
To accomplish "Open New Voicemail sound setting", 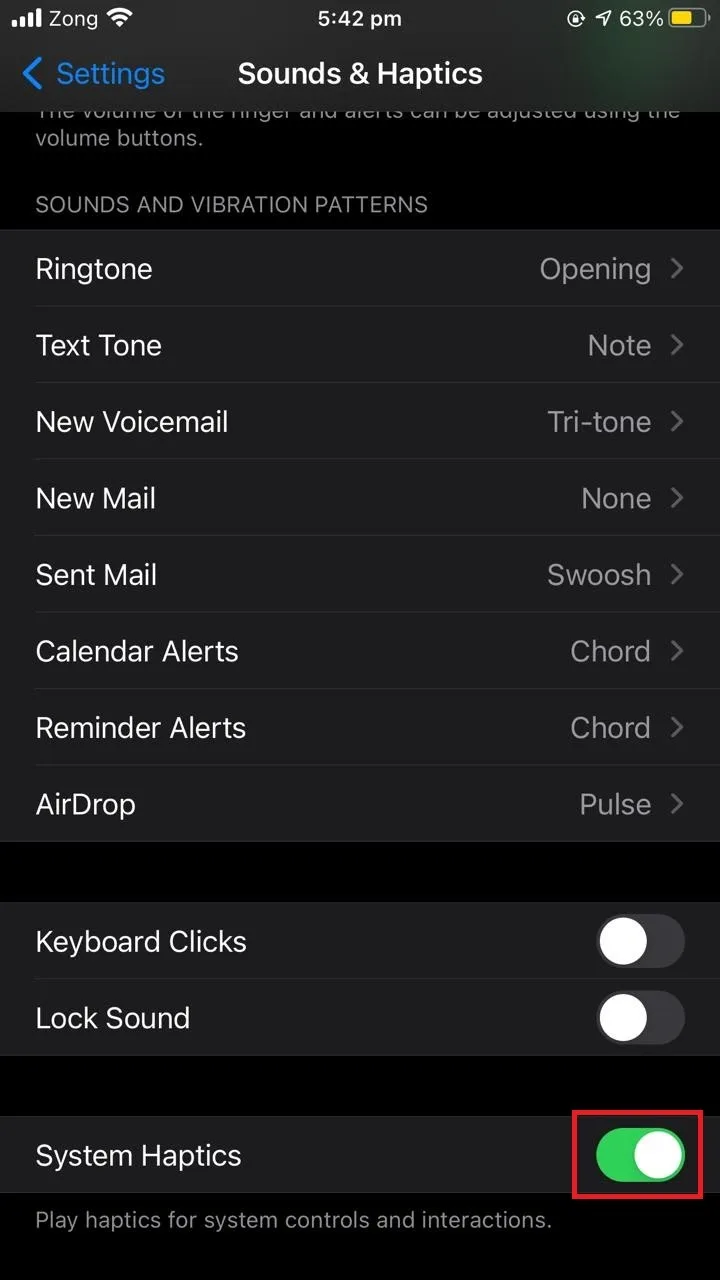I will click(360, 422).
